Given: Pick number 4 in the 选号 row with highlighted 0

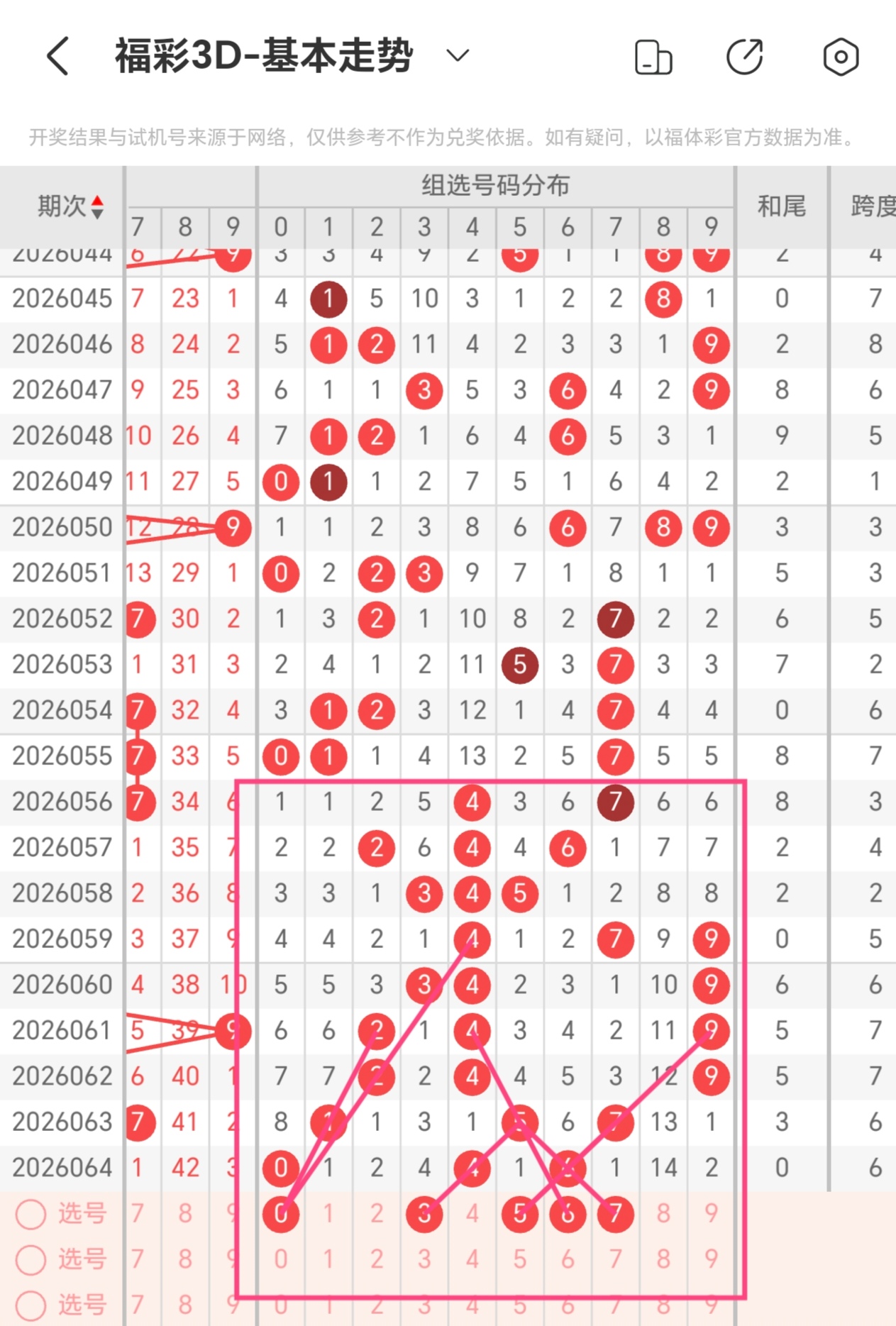Looking at the screenshot, I should point(472,1214).
